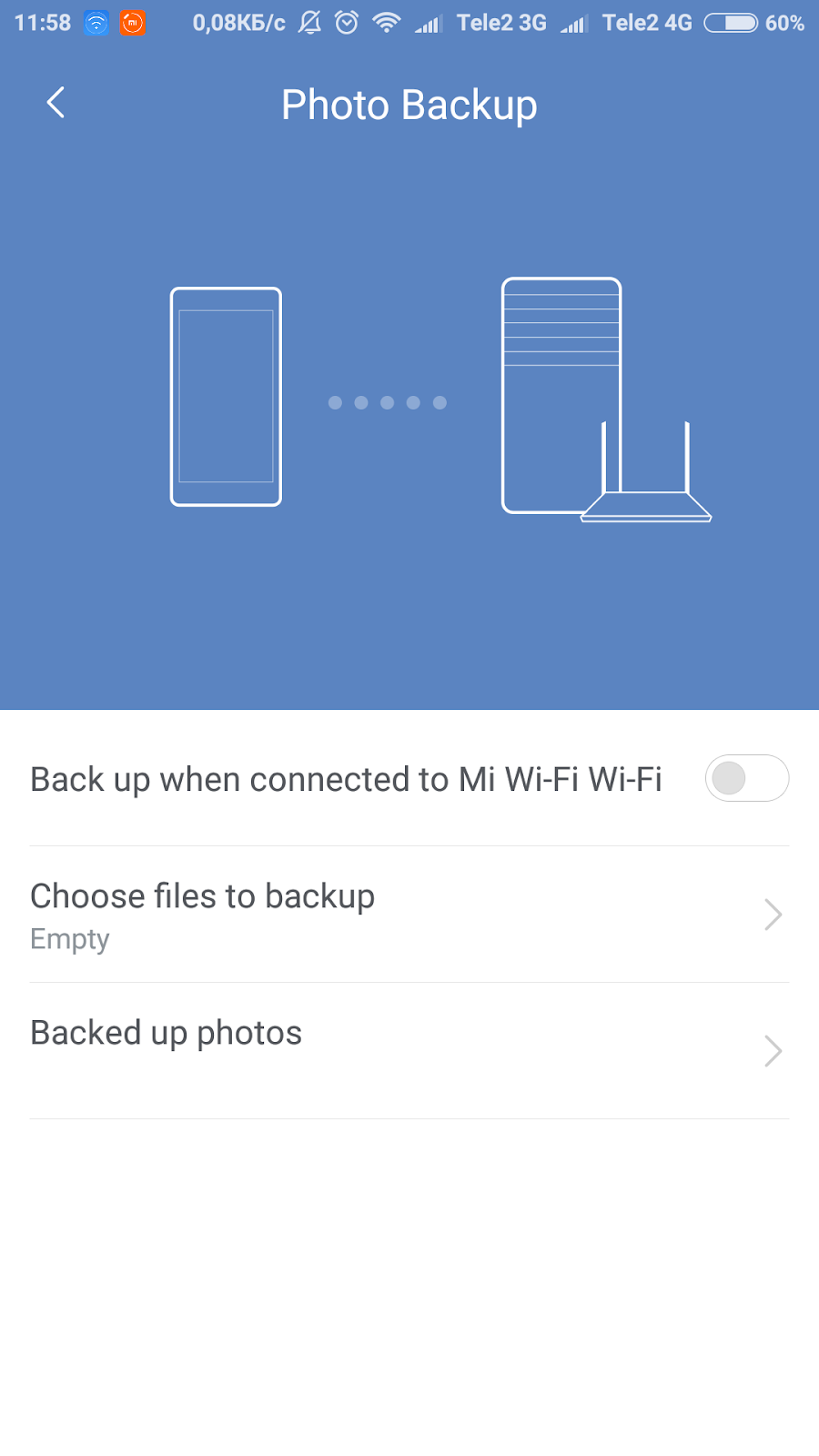Image resolution: width=819 pixels, height=1456 pixels.
Task: Open Choose files to backup
Action: click(x=409, y=915)
